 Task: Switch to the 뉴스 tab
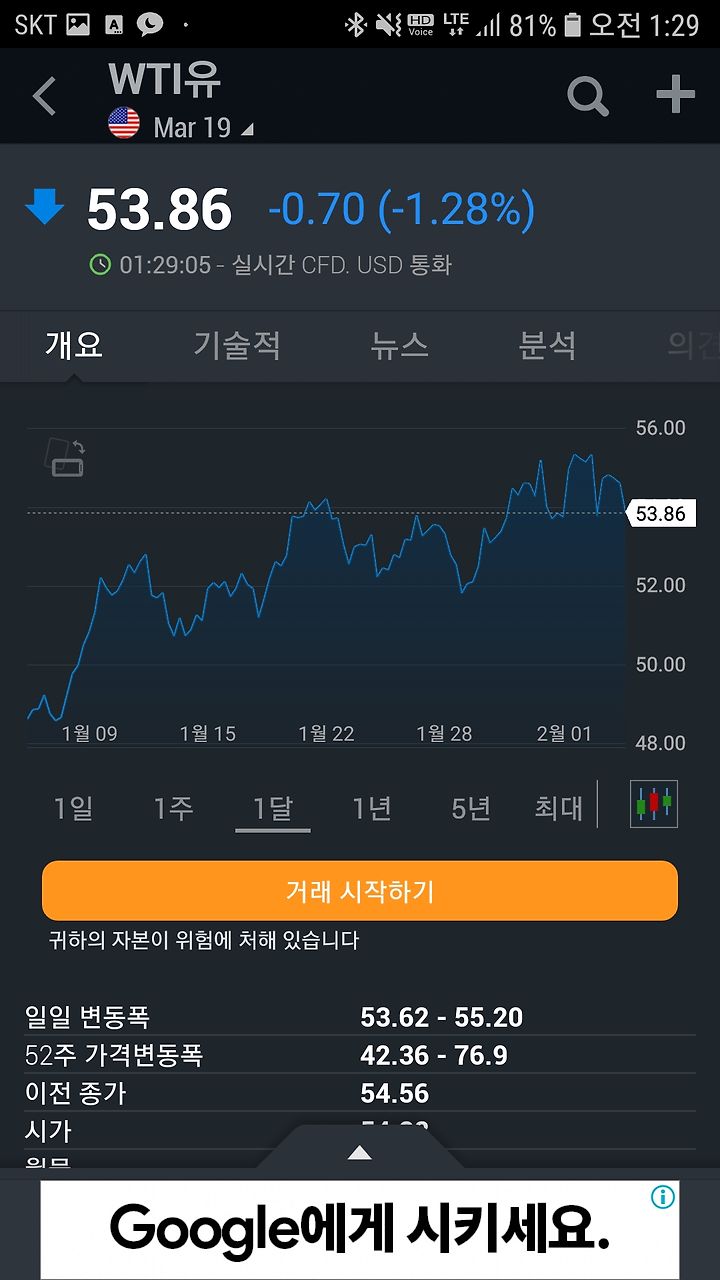(x=399, y=345)
